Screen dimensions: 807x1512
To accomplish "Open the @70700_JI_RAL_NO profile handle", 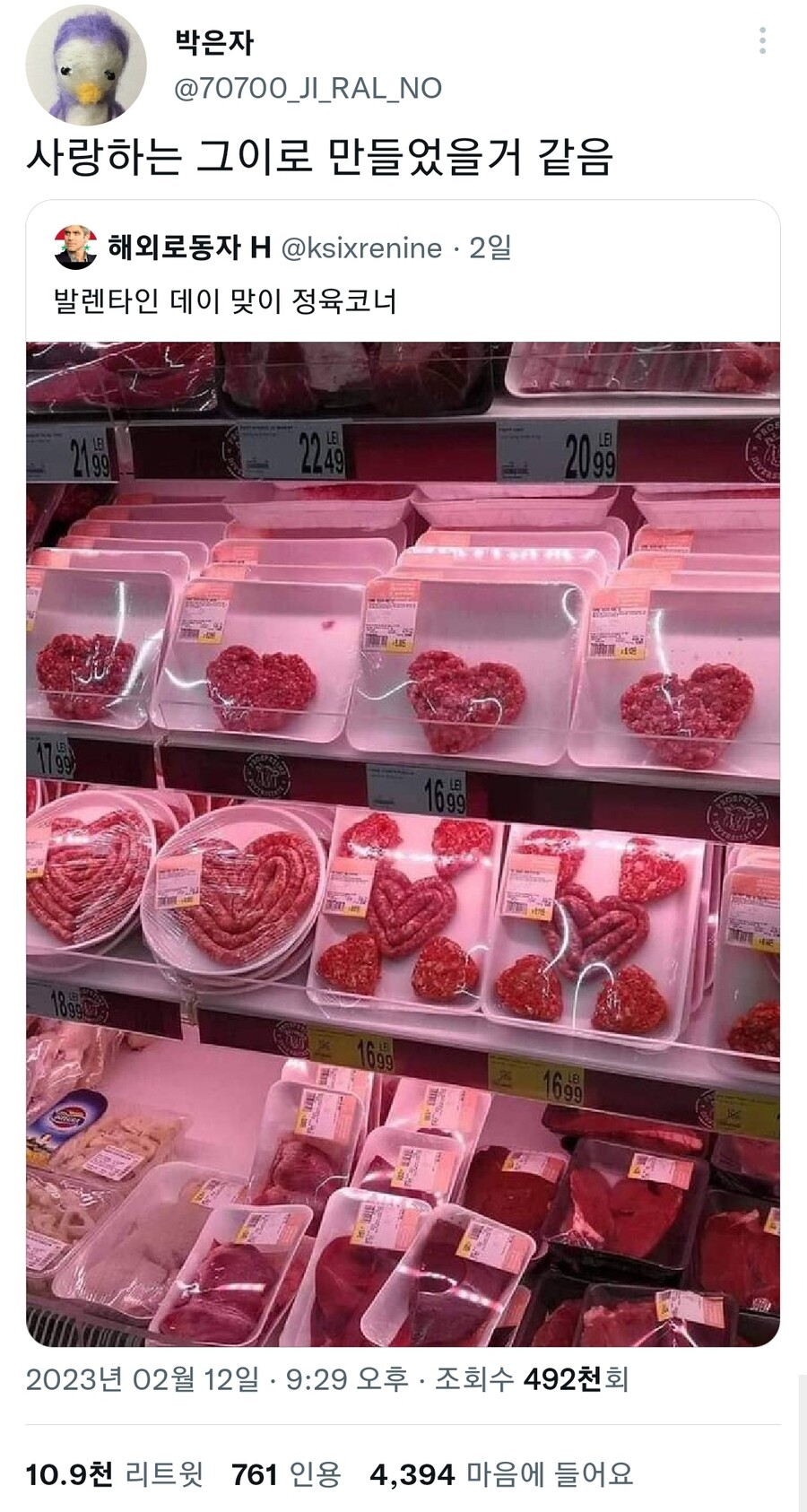I will (308, 88).
